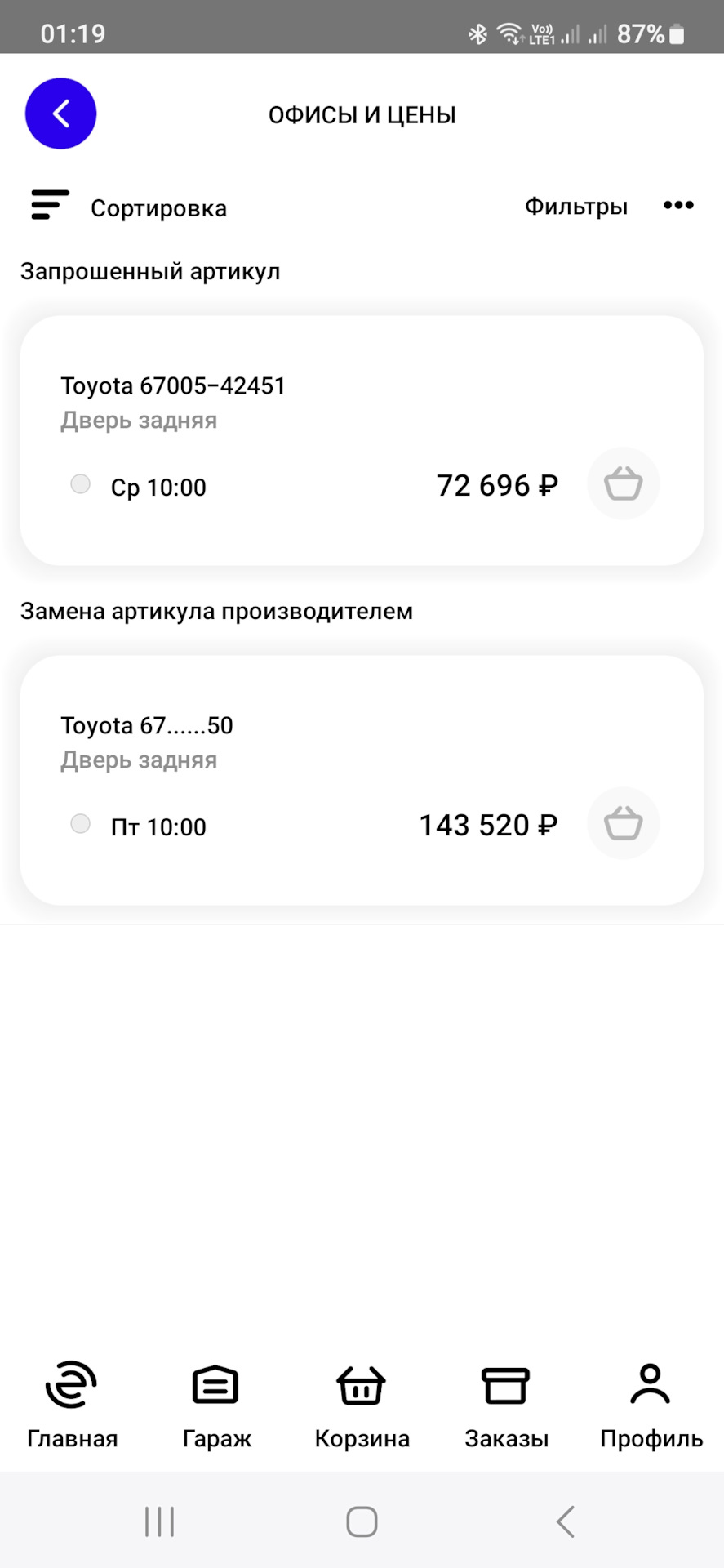
Task: Open the three-dot overflow menu
Action: coord(678,206)
